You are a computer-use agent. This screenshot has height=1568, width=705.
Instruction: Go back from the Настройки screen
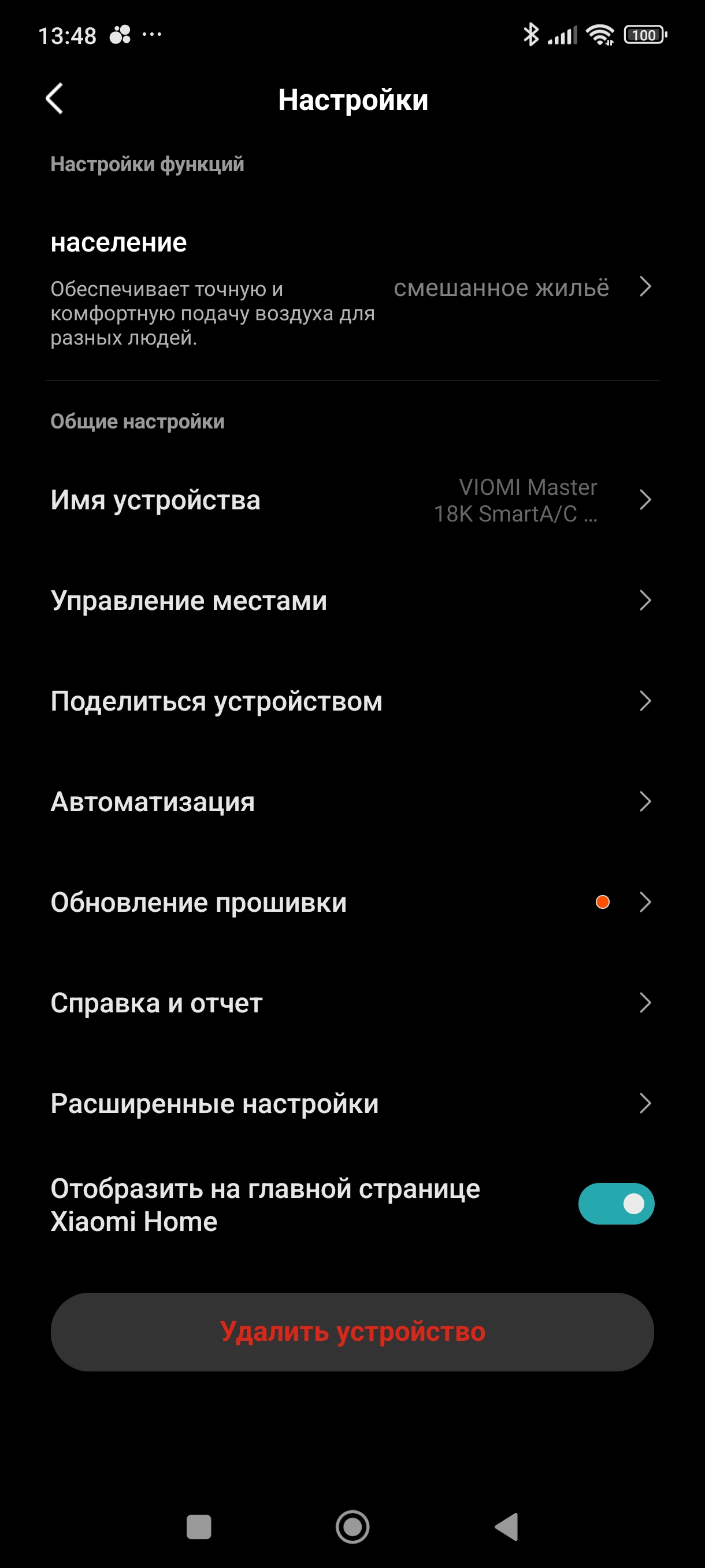55,99
